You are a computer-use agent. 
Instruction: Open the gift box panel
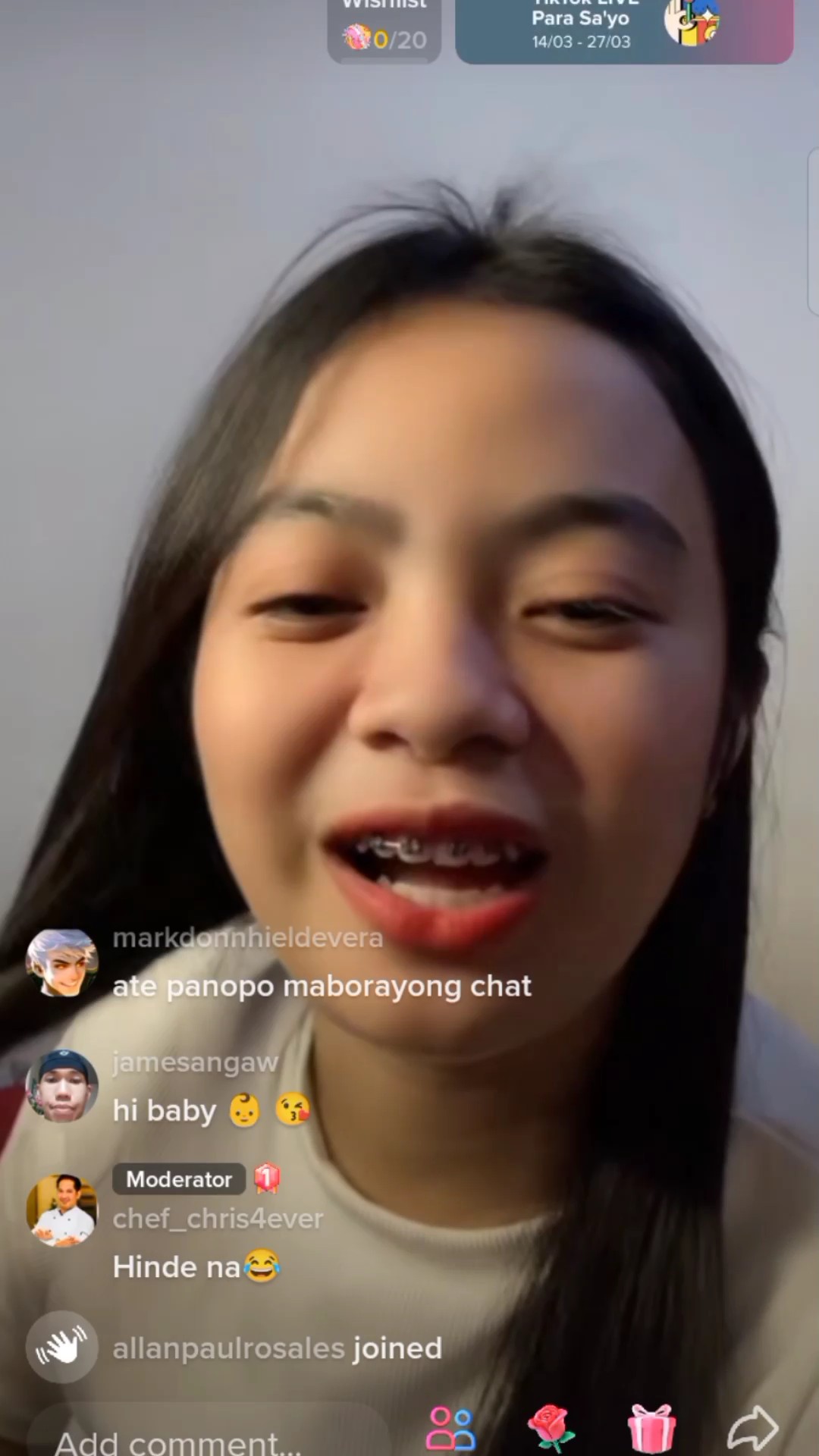click(651, 1429)
